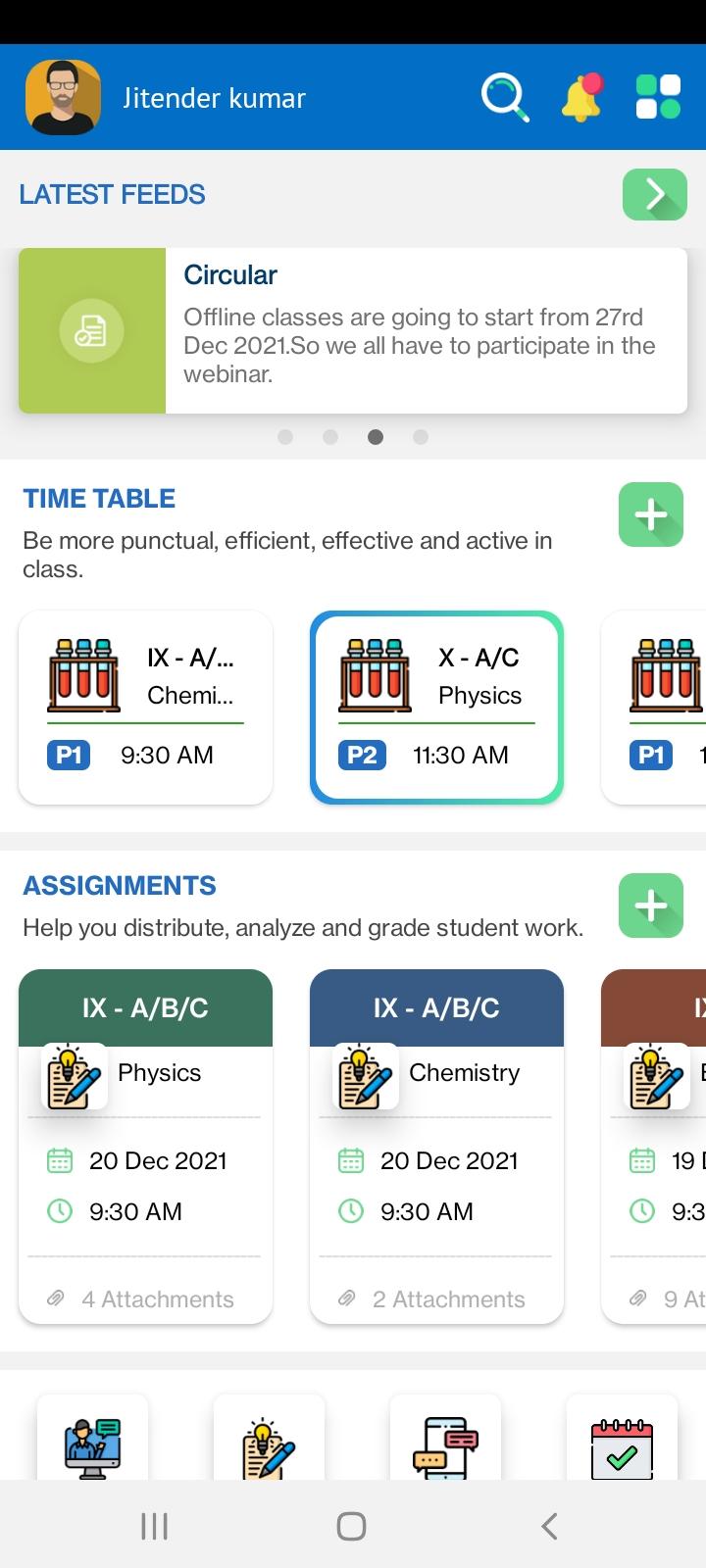Add a new time table entry

[x=650, y=514]
